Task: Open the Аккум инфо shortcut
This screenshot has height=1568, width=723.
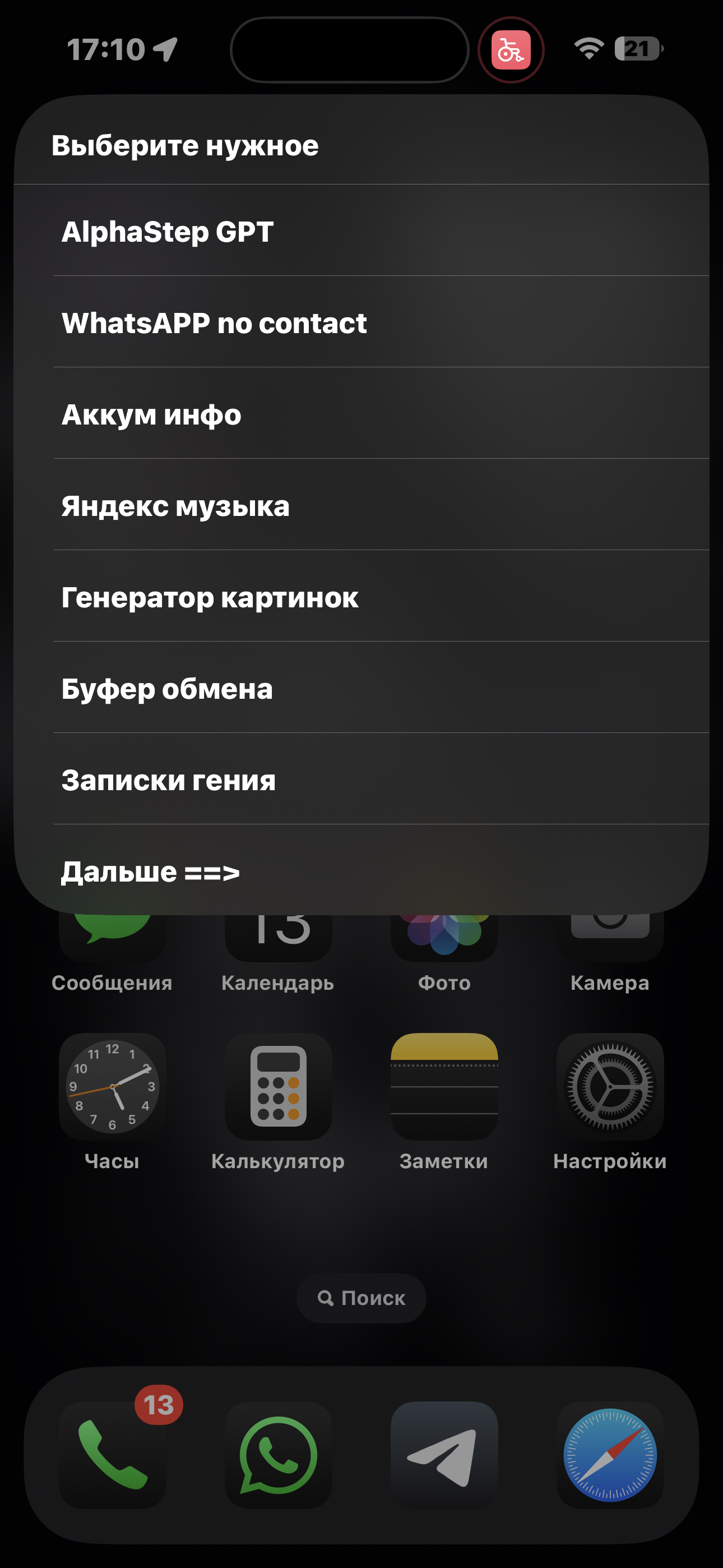Action: pos(361,413)
